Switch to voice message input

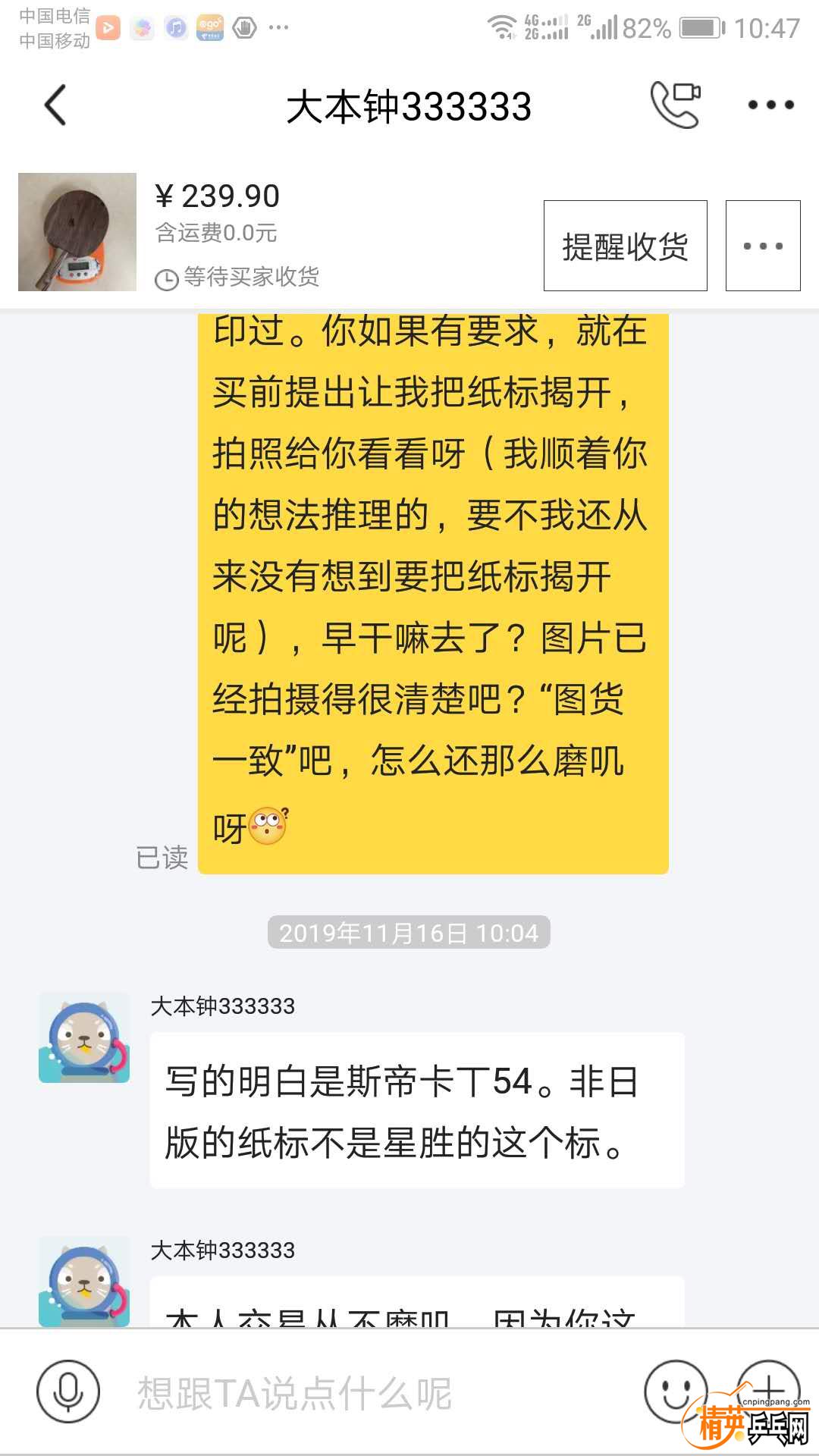click(x=68, y=1392)
